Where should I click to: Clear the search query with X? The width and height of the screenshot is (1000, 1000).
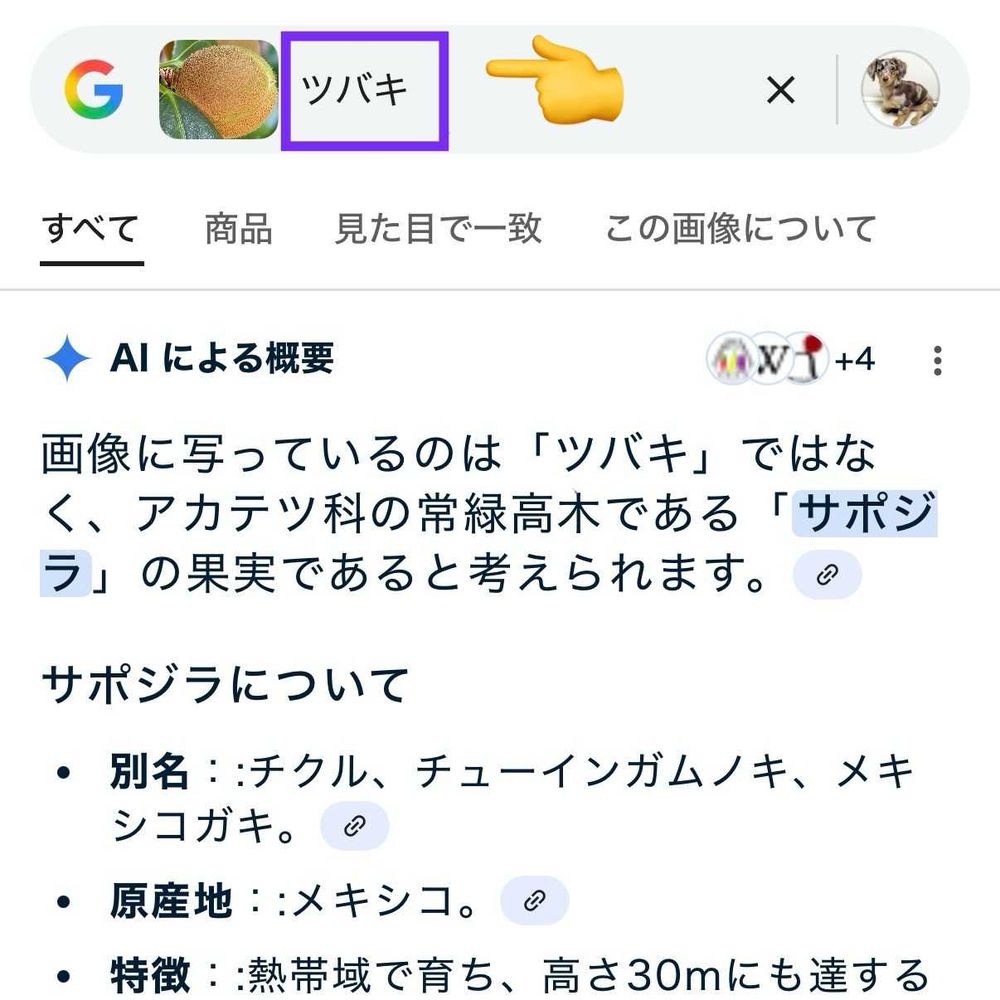tap(780, 91)
